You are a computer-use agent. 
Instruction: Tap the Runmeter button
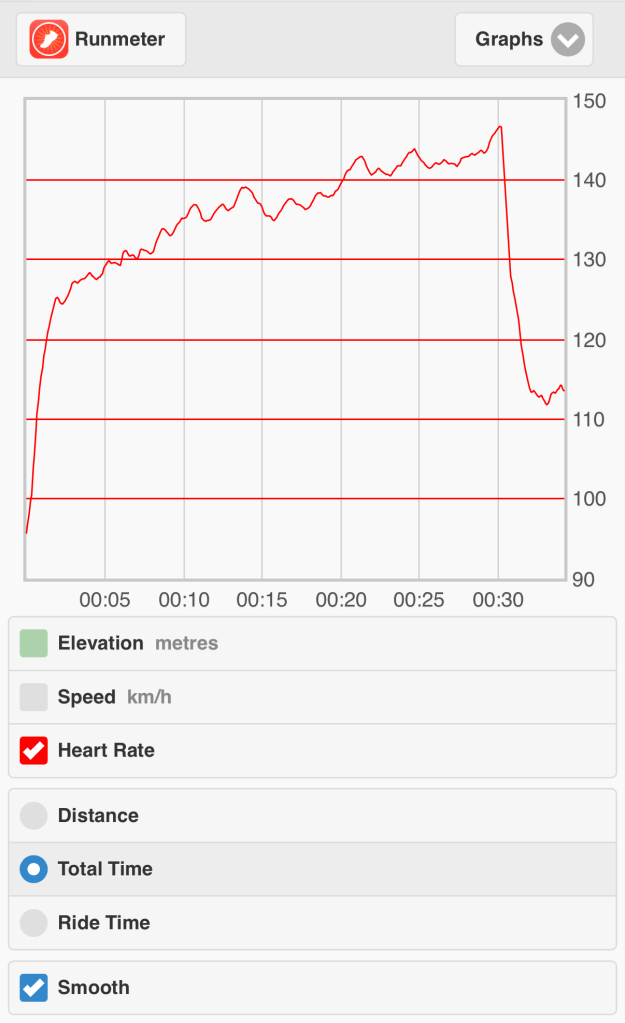(100, 40)
